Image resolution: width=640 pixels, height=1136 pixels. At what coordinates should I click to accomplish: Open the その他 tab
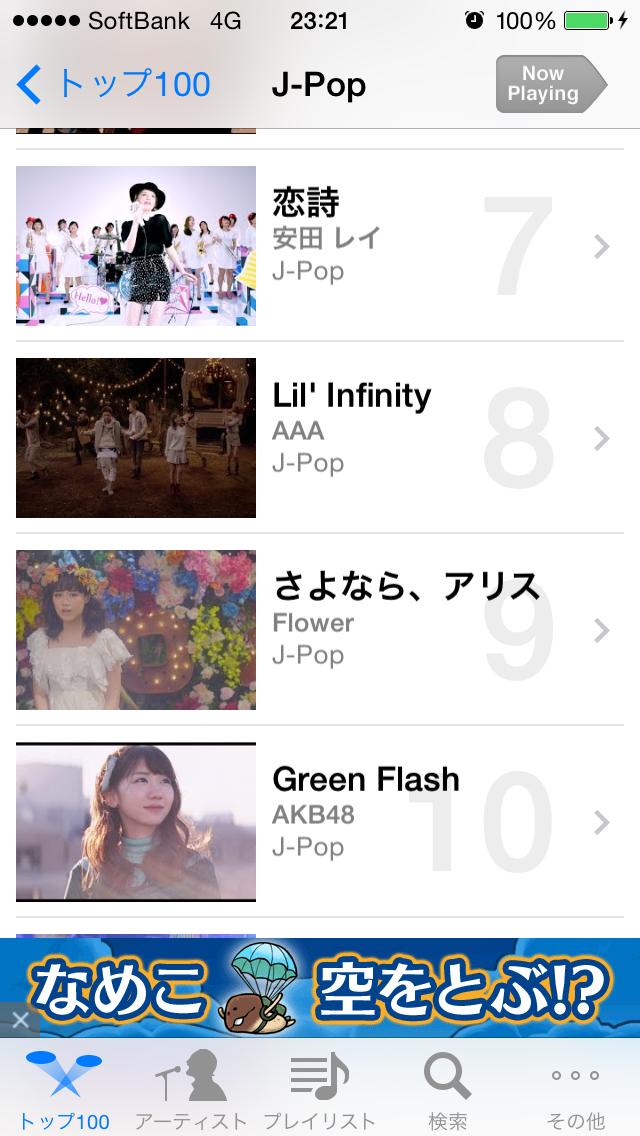pos(575,1090)
